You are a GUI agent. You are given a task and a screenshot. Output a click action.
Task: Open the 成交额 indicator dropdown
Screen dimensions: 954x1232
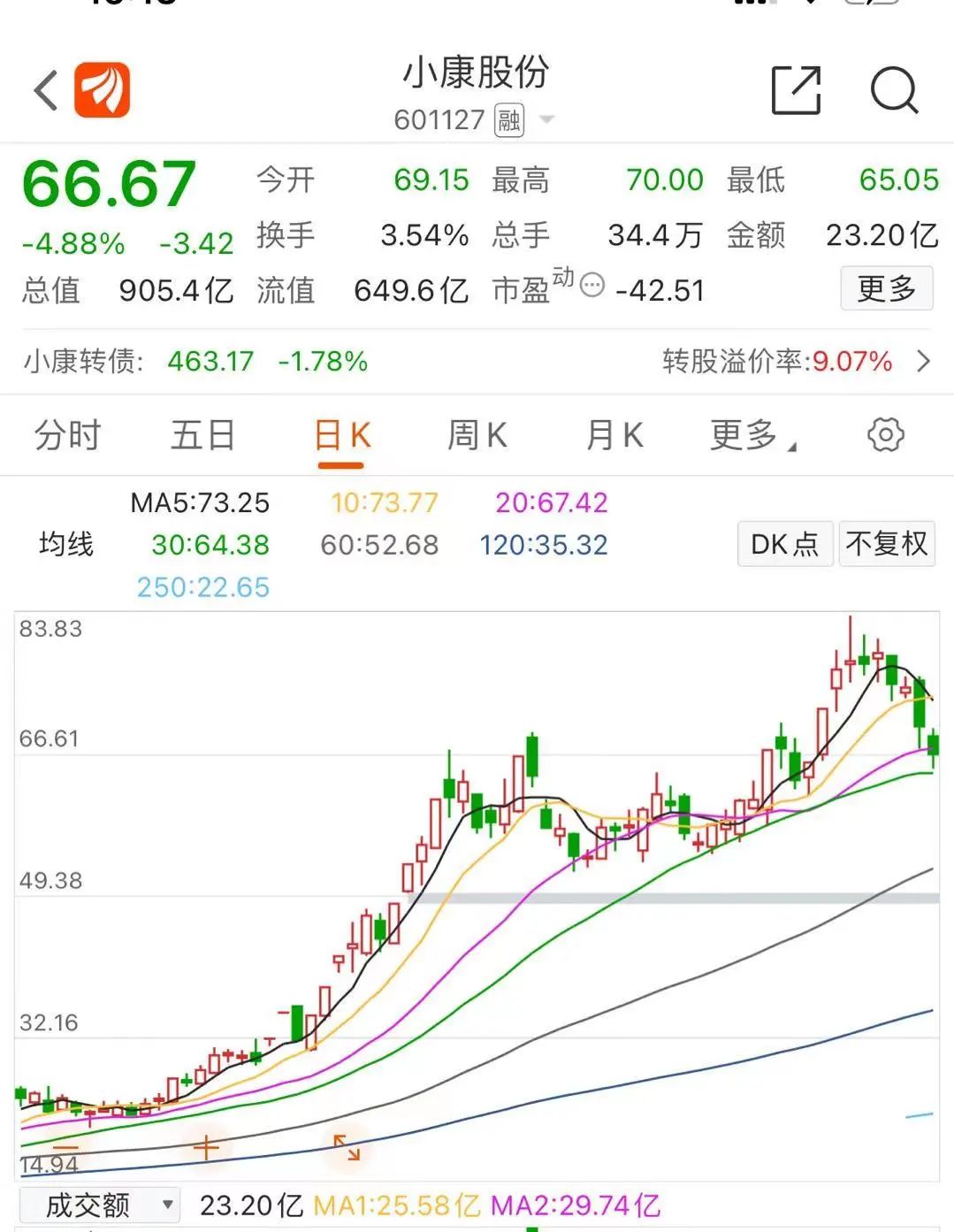99,1205
